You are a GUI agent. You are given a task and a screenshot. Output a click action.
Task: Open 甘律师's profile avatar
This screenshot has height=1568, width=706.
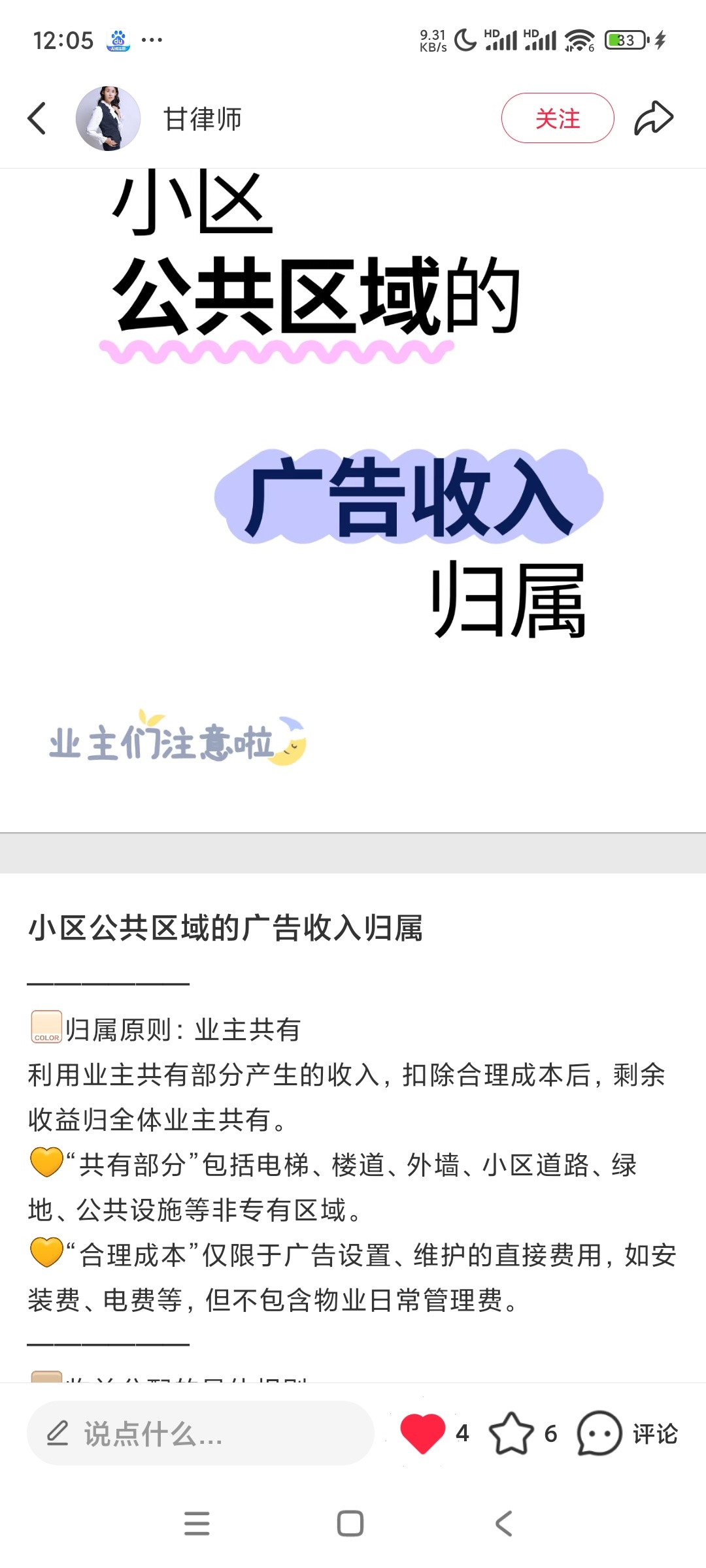[x=108, y=119]
